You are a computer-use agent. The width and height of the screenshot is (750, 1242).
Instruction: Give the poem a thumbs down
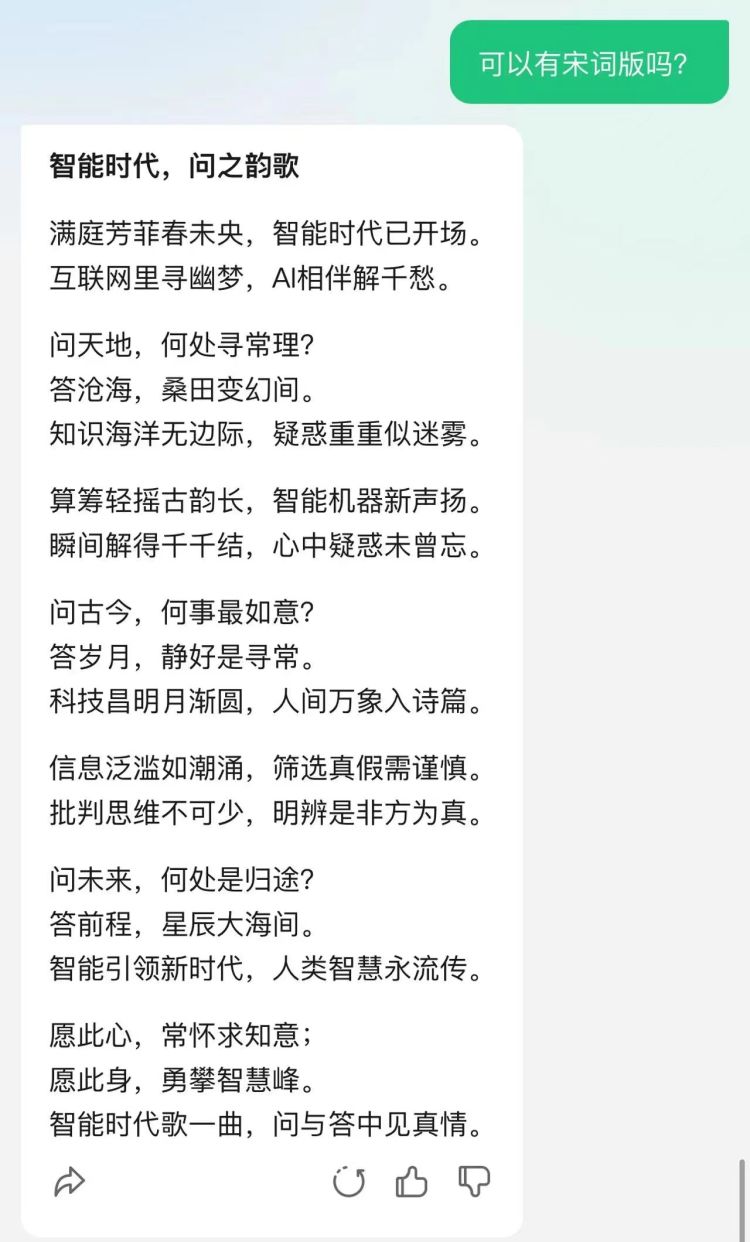474,1182
